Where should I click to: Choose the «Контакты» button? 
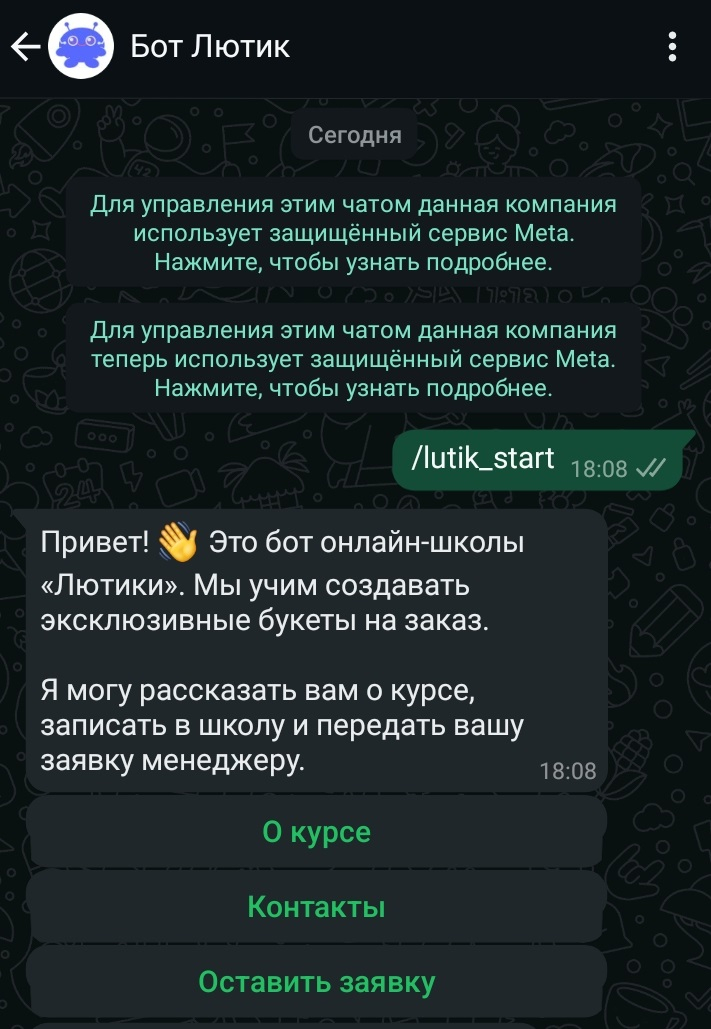click(x=316, y=908)
